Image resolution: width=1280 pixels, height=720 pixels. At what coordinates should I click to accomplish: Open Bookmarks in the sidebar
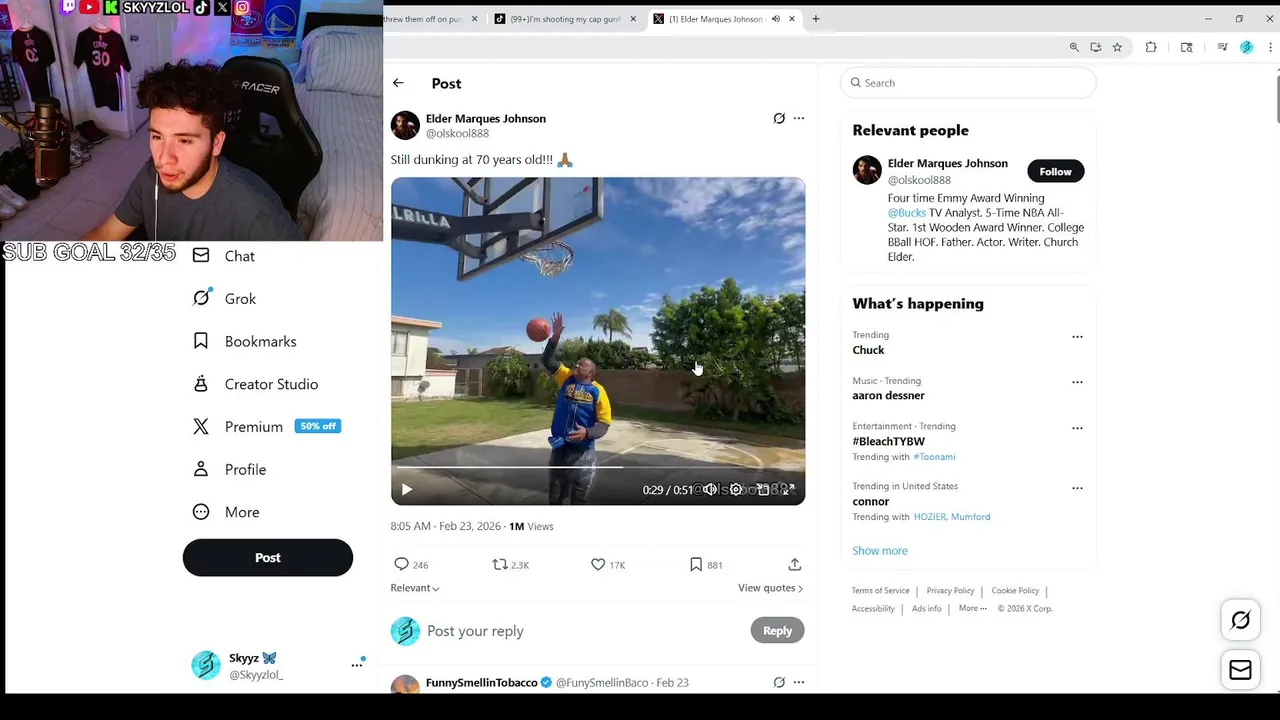tap(259, 341)
